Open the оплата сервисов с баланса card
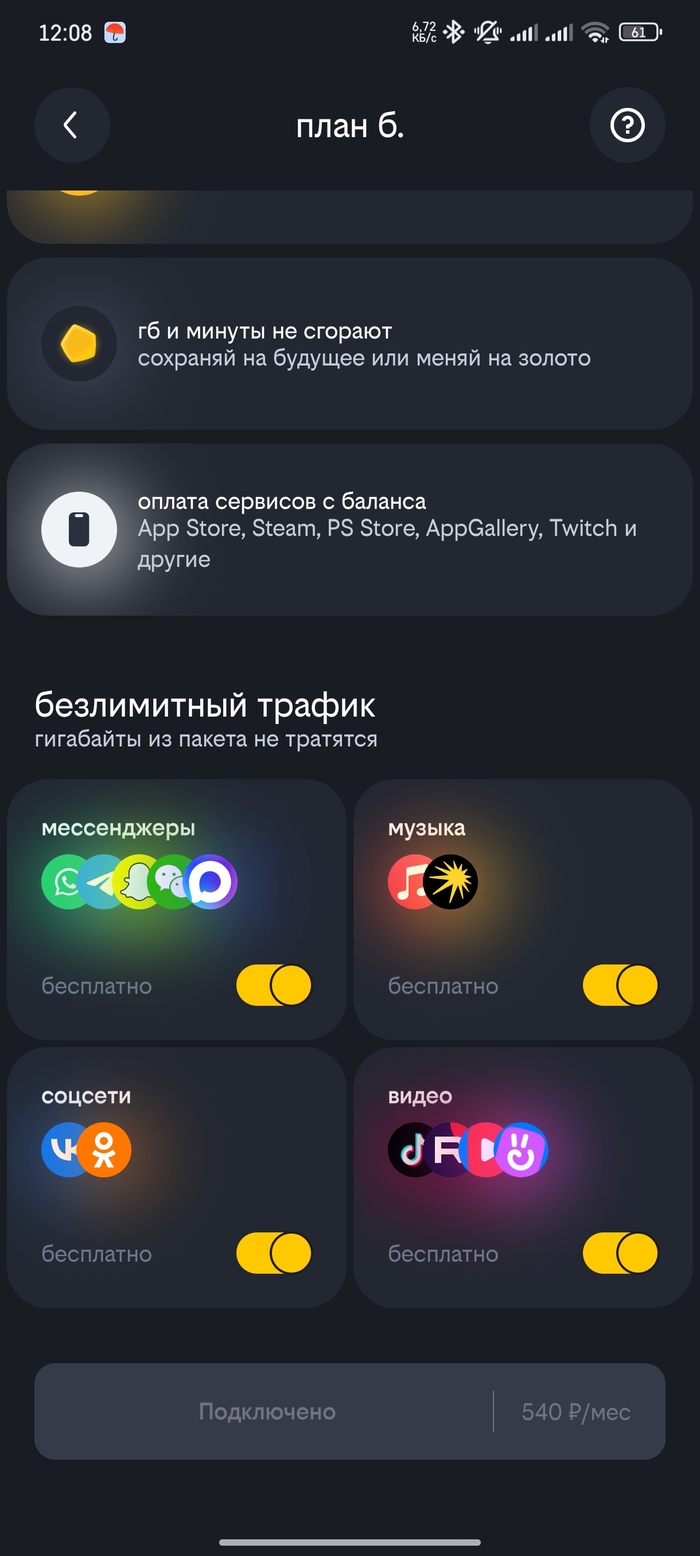The width and height of the screenshot is (700, 1556). coord(349,529)
